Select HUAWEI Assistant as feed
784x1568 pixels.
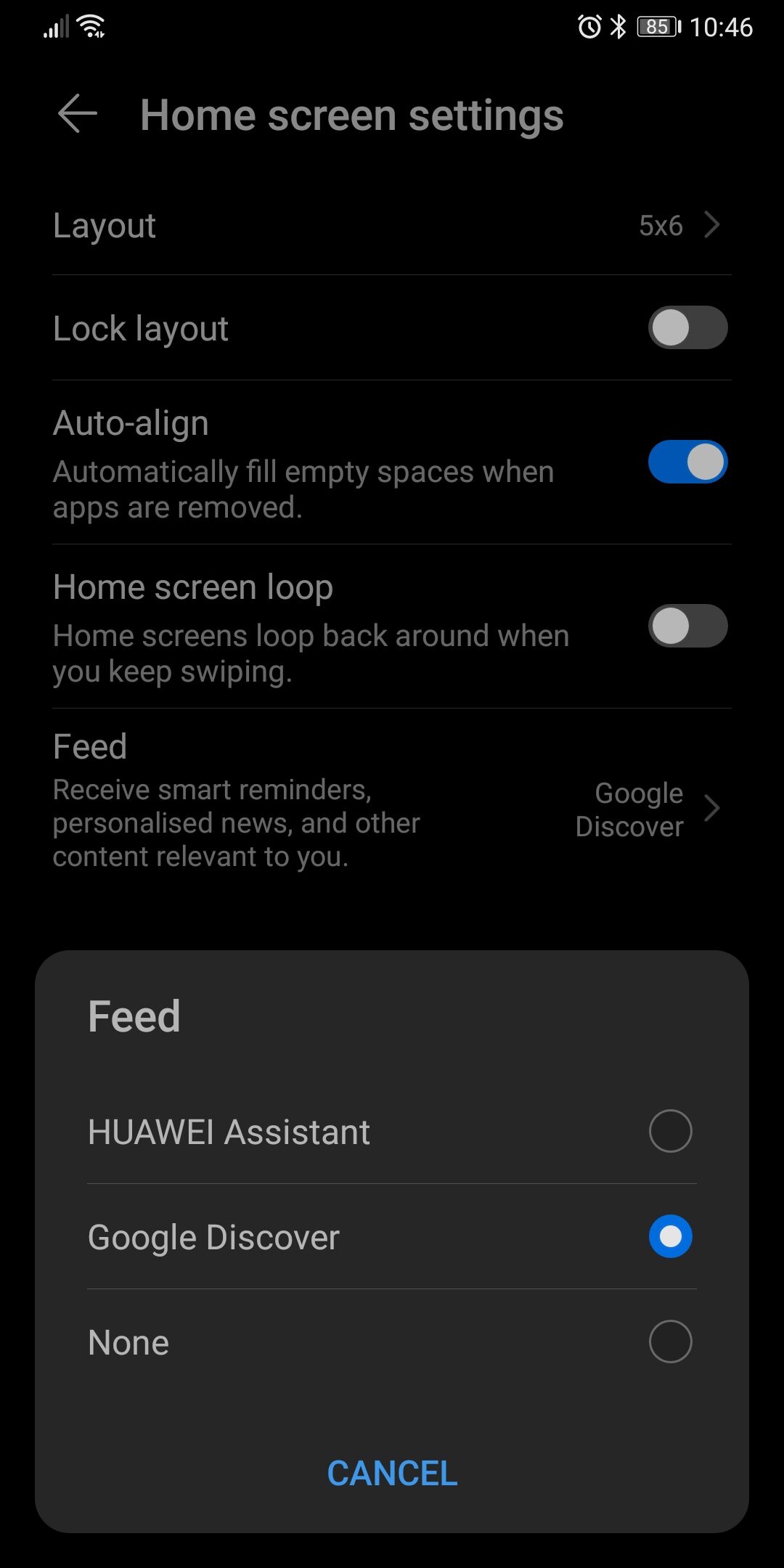(392, 1131)
